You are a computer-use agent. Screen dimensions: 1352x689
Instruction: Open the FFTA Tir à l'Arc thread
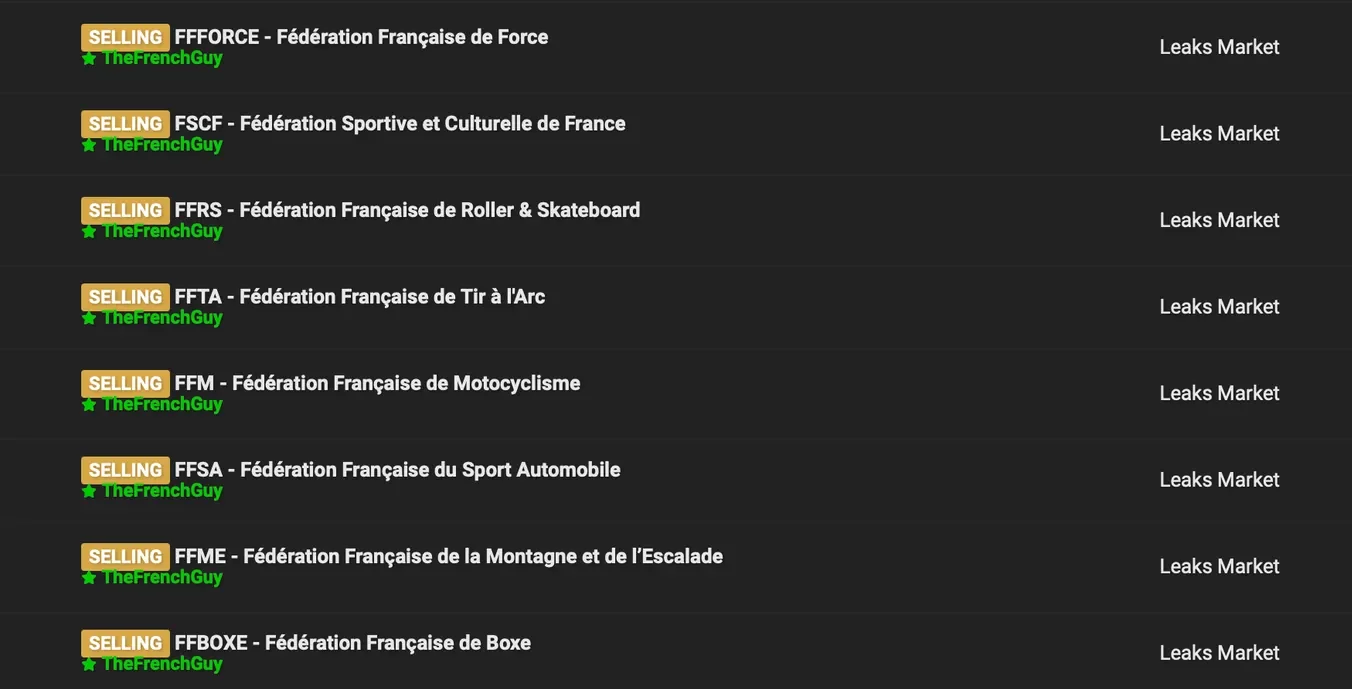click(360, 297)
